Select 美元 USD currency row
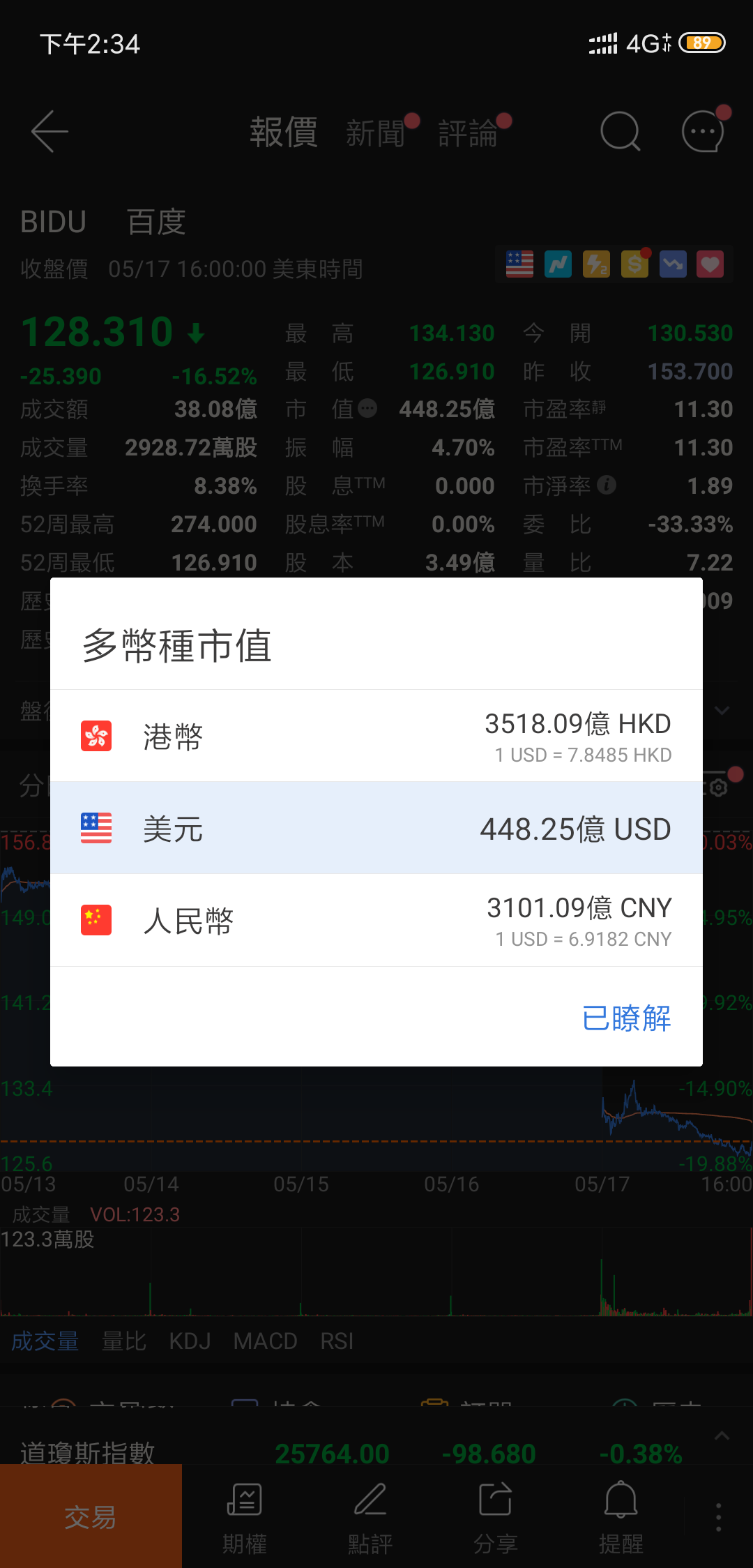Viewport: 753px width, 1568px height. [376, 829]
